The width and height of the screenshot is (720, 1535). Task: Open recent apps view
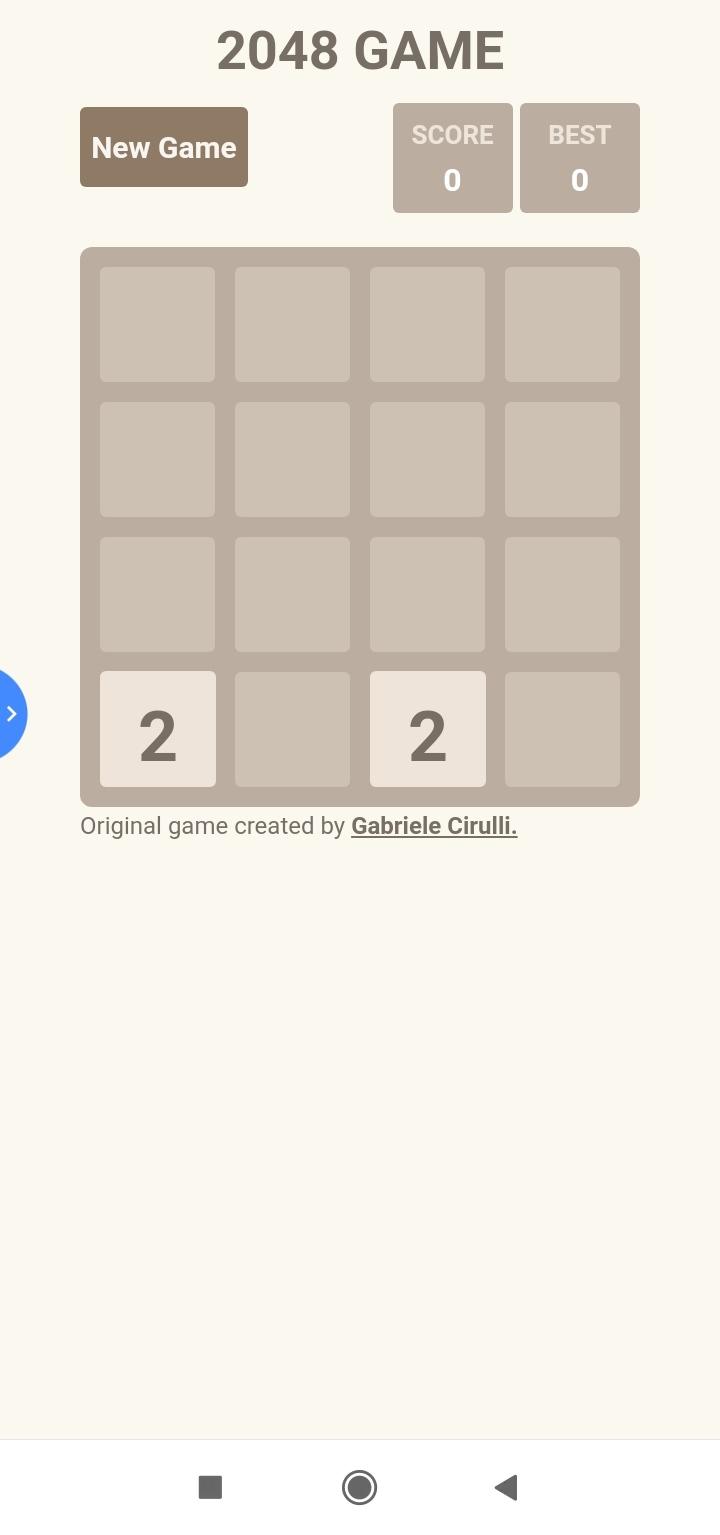(x=210, y=1487)
